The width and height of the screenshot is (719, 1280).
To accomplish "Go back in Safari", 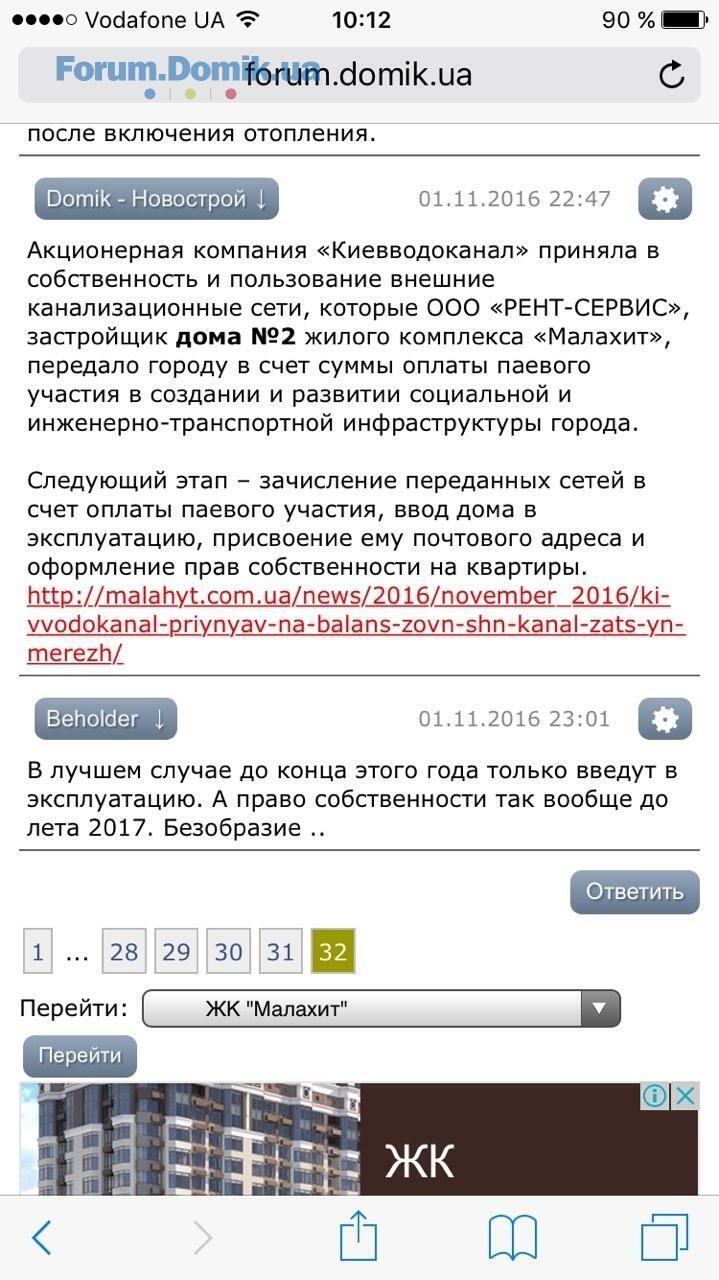I will [41, 1238].
